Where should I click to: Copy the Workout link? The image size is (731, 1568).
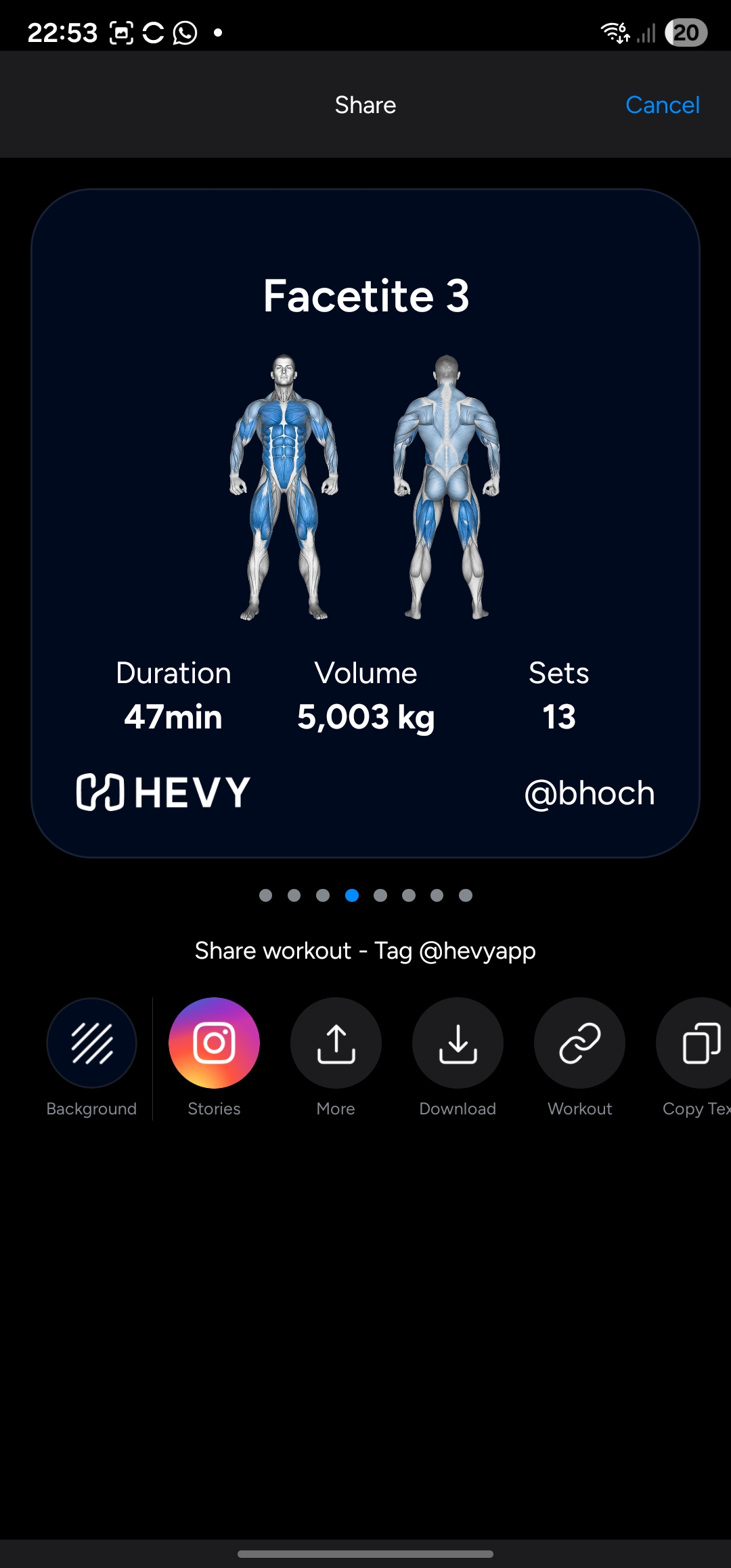tap(579, 1043)
